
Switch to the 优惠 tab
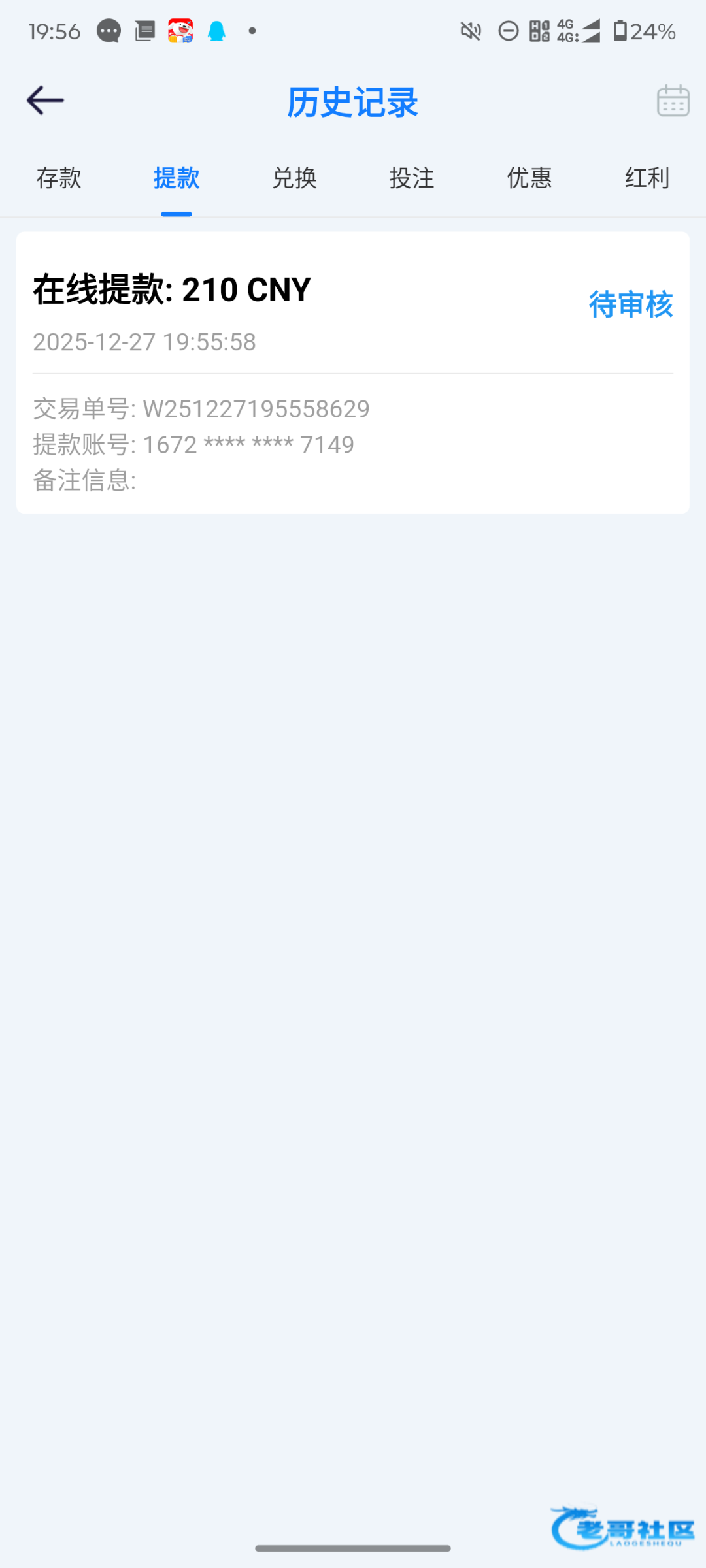[529, 178]
